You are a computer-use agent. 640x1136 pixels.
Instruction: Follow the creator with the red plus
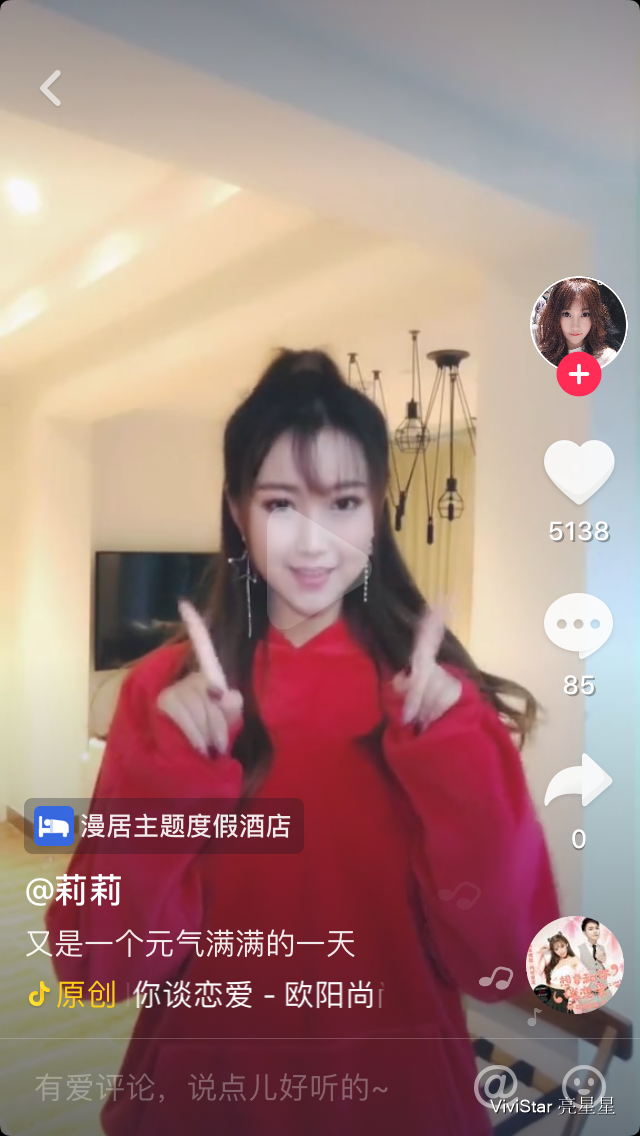click(578, 375)
